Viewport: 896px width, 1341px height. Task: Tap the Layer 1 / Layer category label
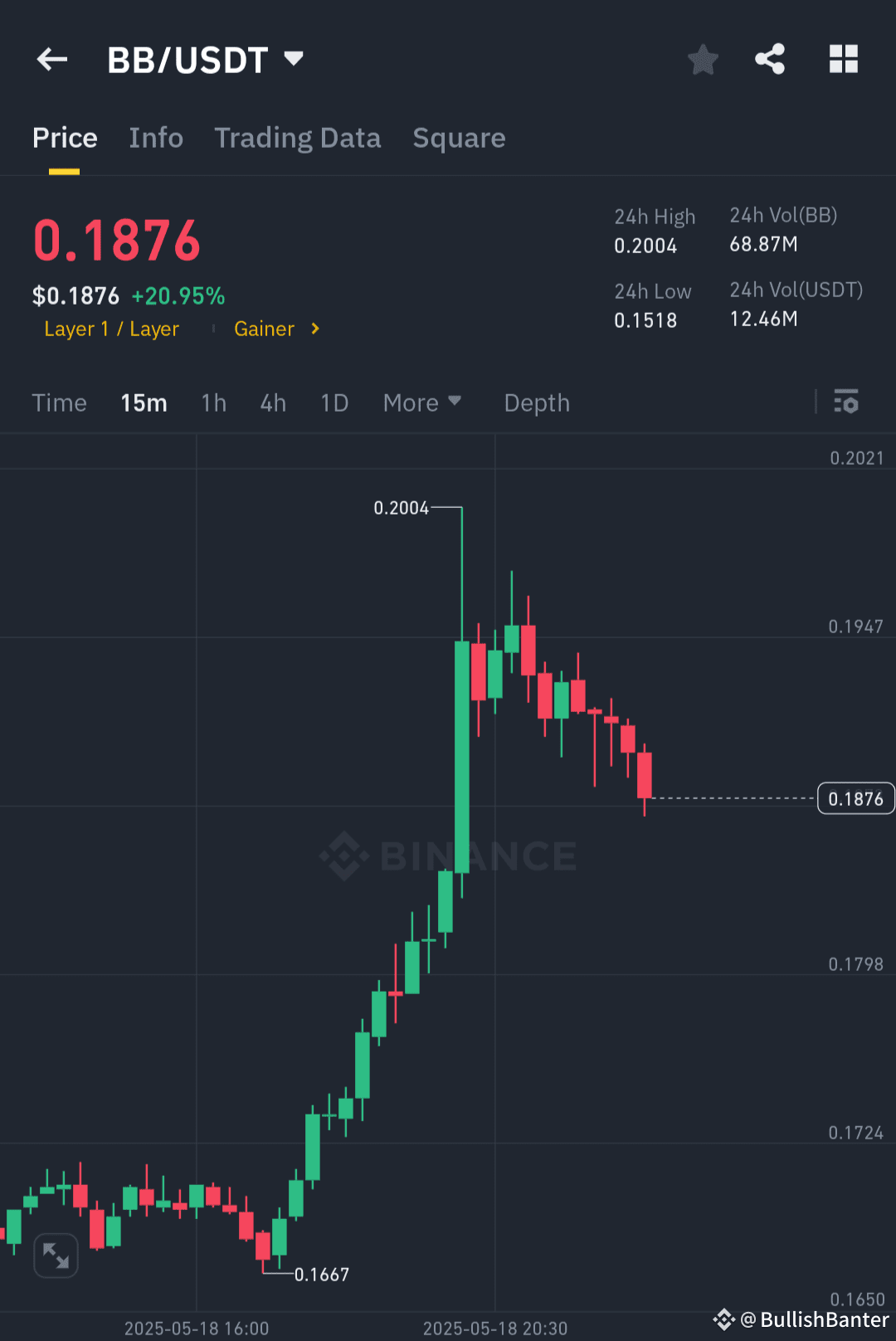[x=111, y=329]
